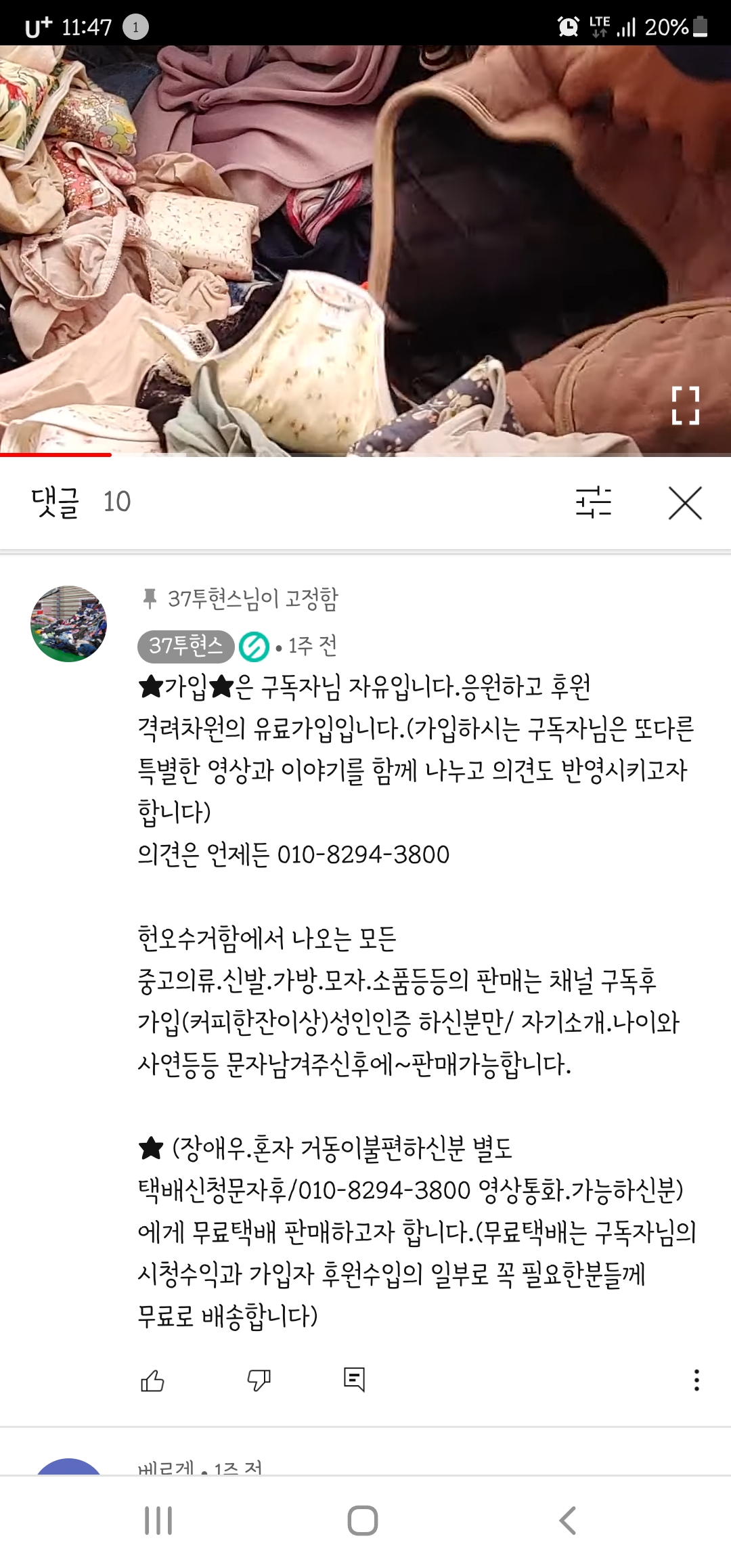
Task: Like the pinned comment by 37투현스
Action: coord(152,1380)
